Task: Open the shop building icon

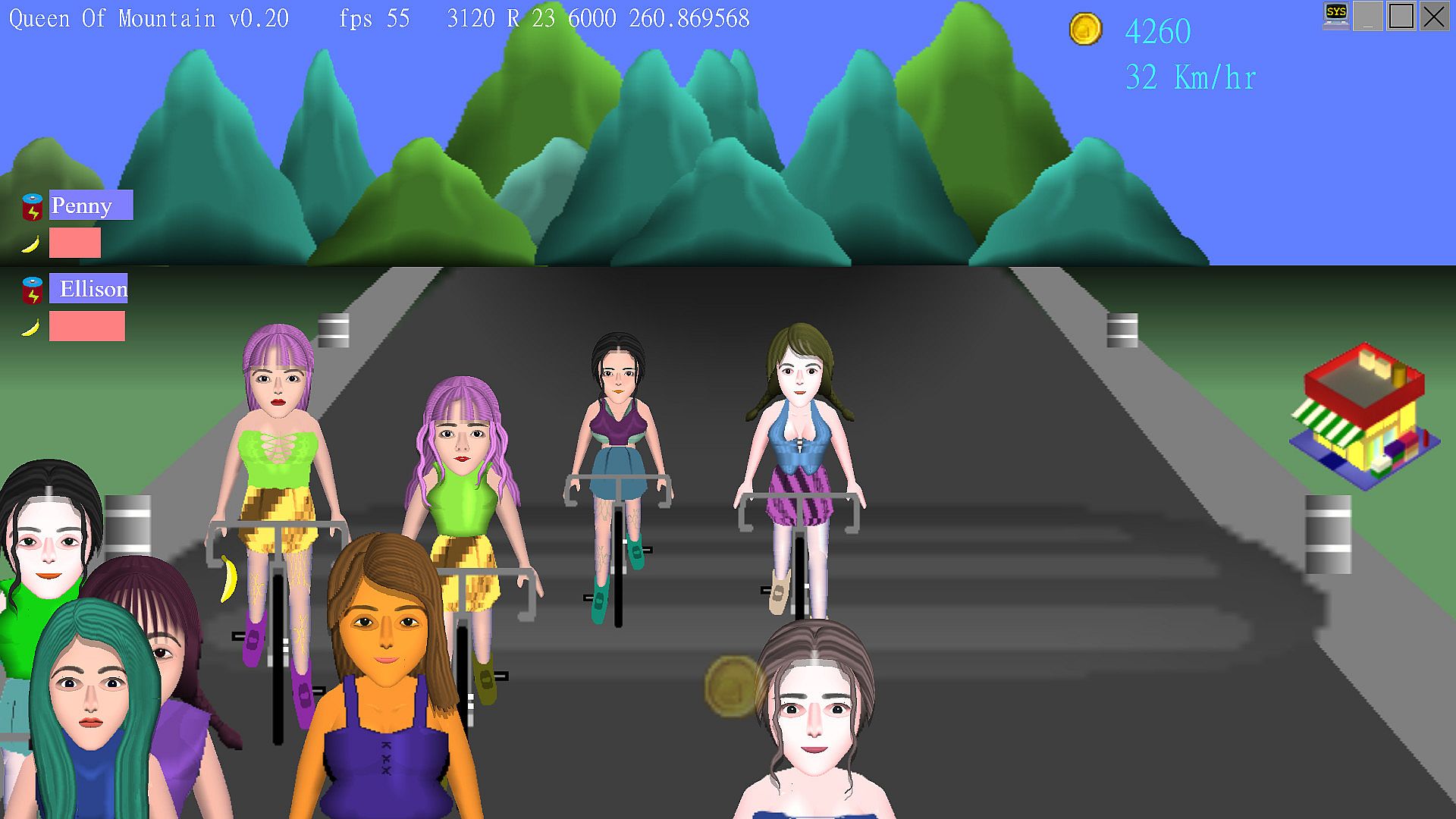Action: [x=1364, y=416]
